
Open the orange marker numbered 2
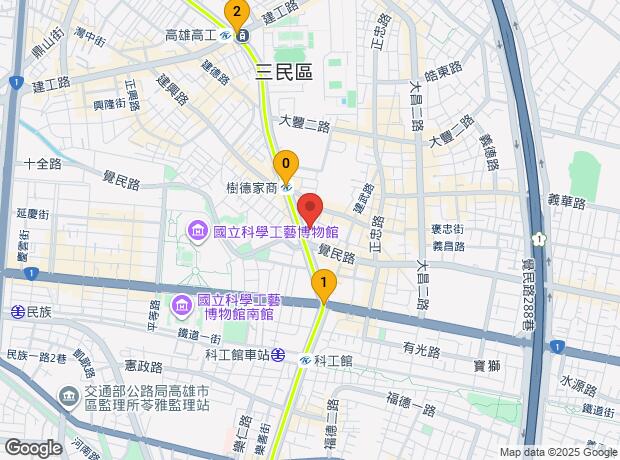pos(237,13)
